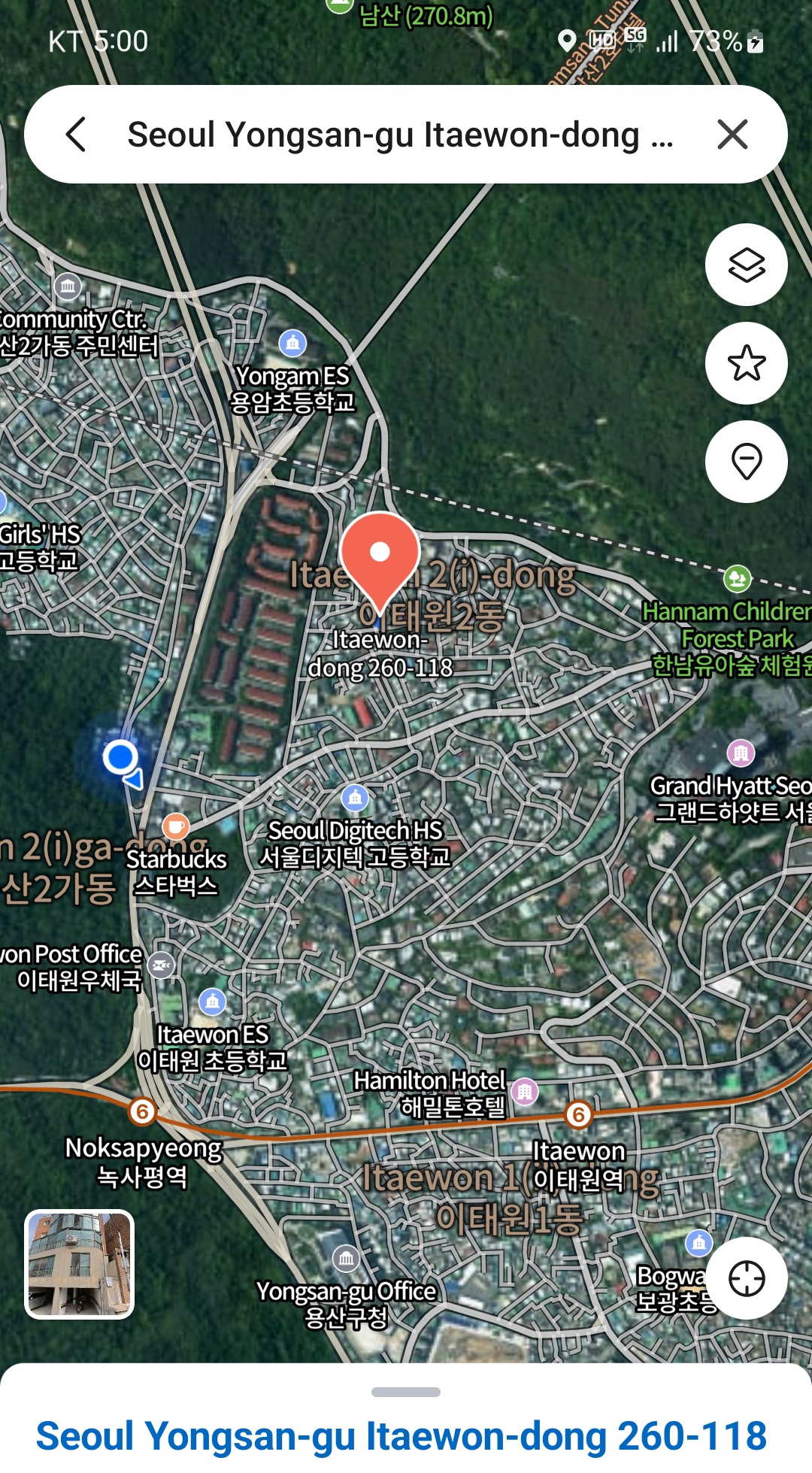
Task: Open saved favorites with the star button
Action: [x=746, y=363]
